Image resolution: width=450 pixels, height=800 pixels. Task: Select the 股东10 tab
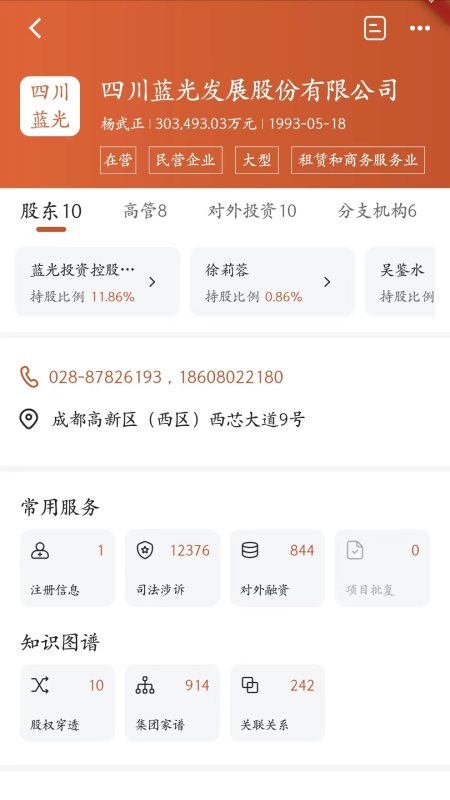[51, 211]
